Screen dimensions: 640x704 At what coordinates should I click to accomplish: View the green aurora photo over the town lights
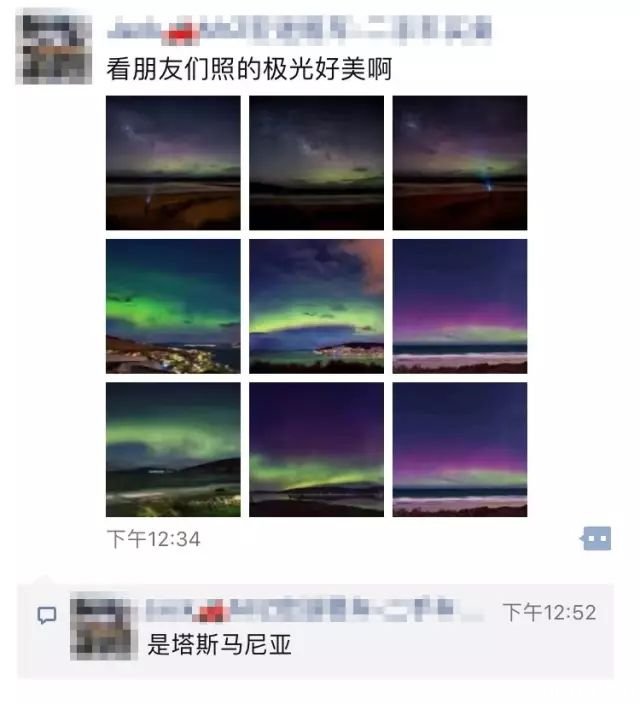pyautogui.click(x=173, y=306)
